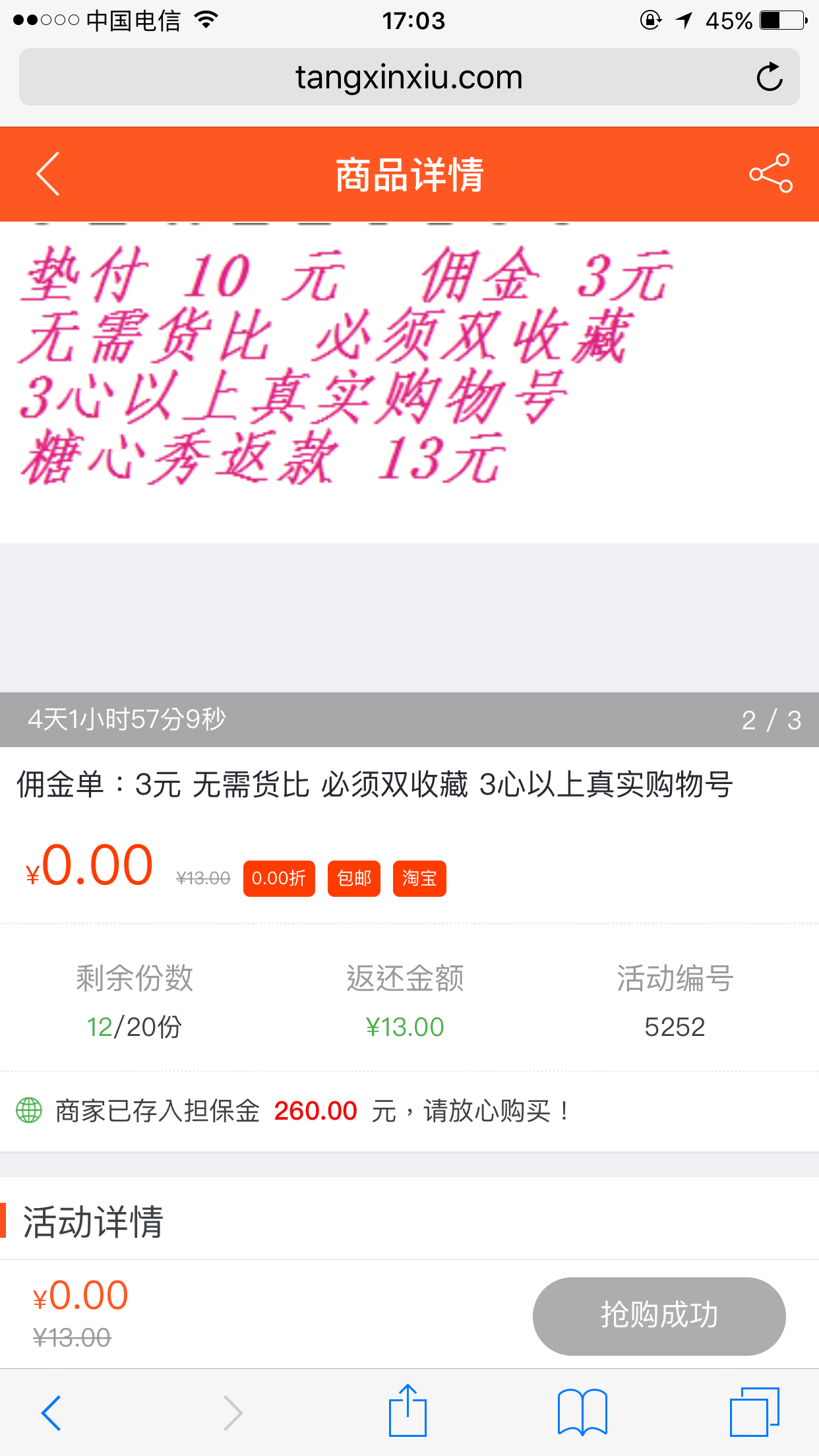Tap the 抢购成功 button

tap(659, 1316)
